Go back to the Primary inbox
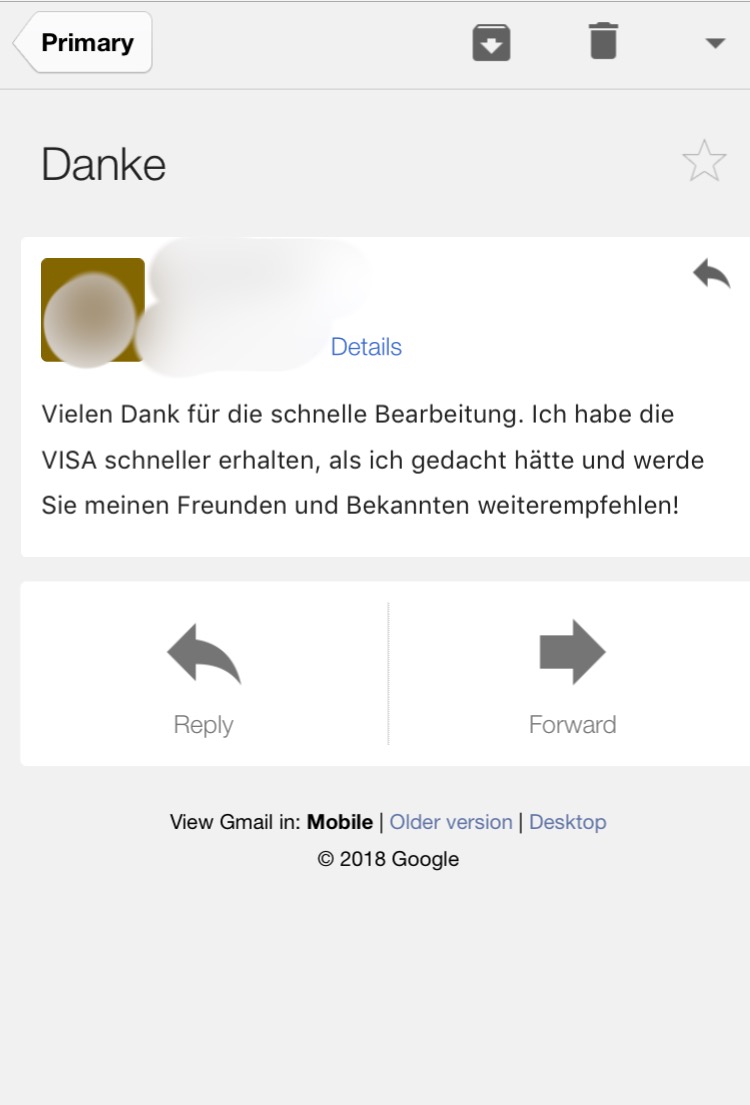 (x=85, y=43)
